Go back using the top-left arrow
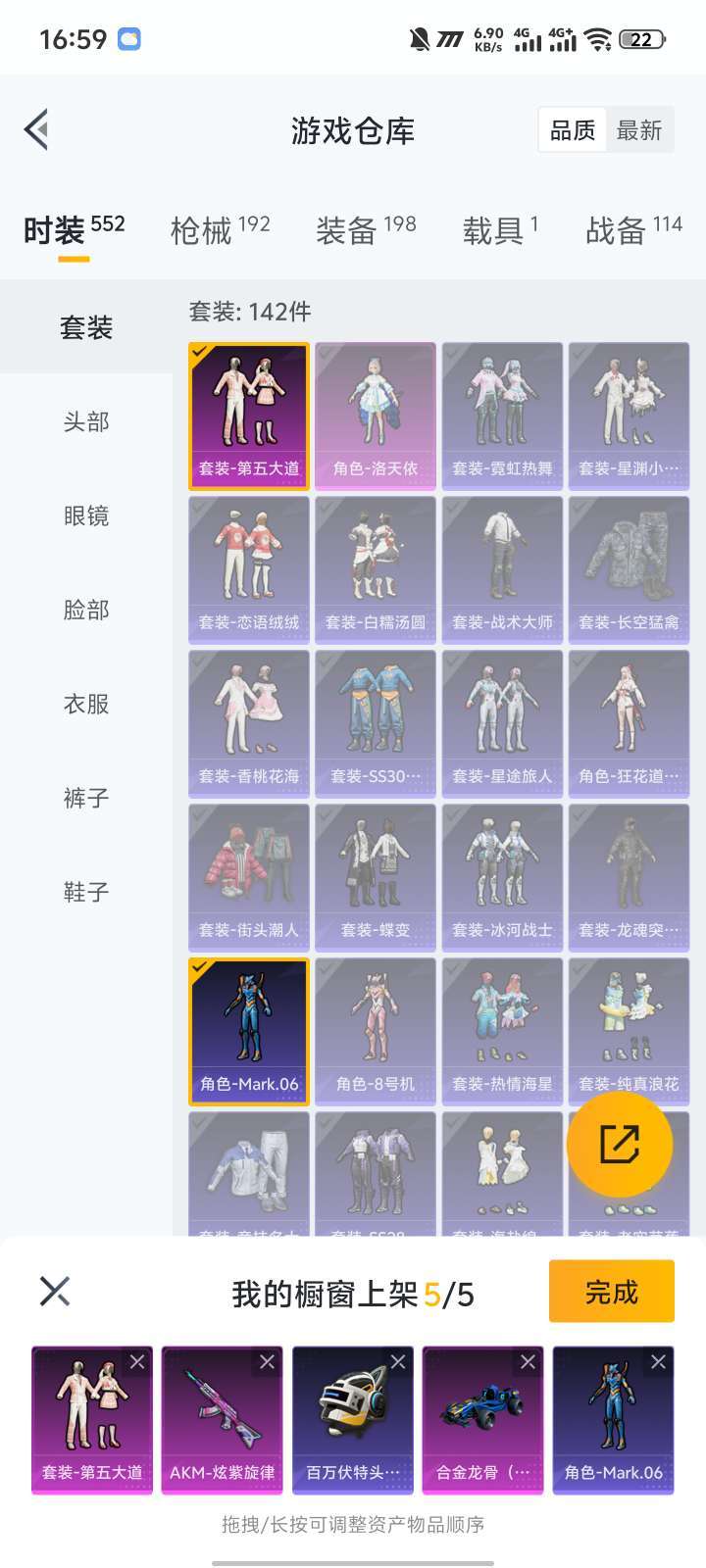The width and height of the screenshot is (706, 1568). (x=37, y=129)
